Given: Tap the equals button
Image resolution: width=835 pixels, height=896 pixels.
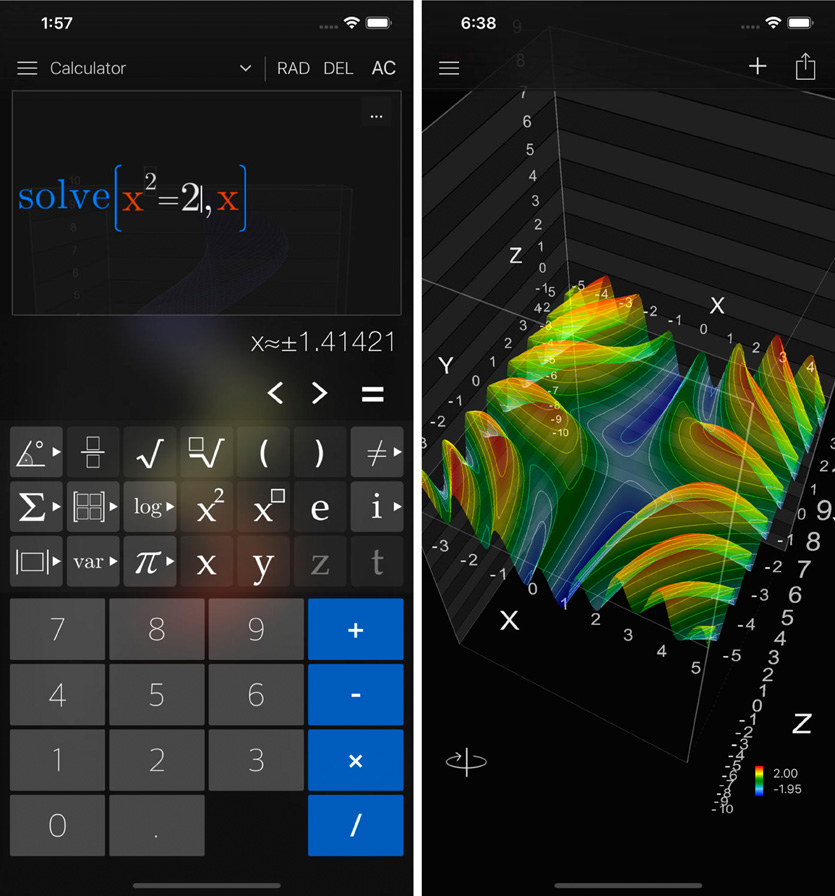Looking at the screenshot, I should [x=372, y=393].
